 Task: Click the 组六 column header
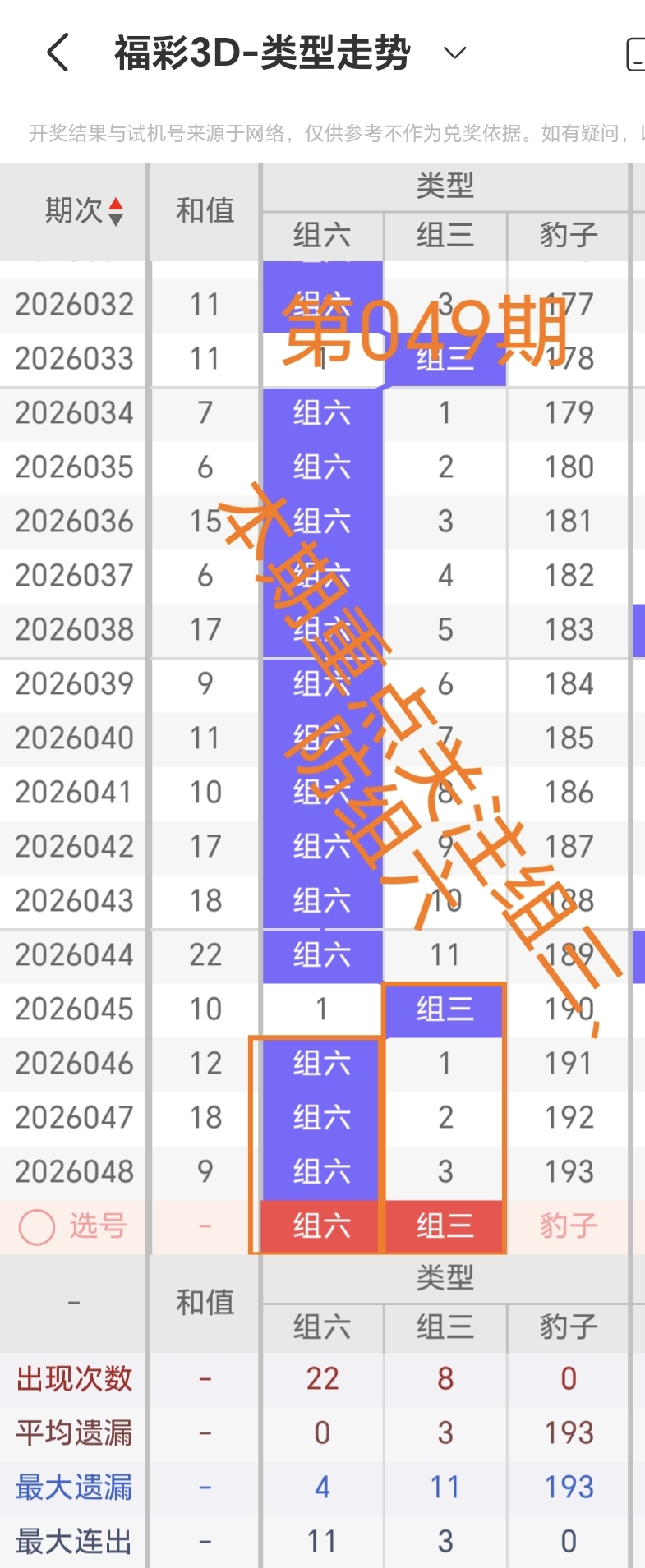click(x=321, y=236)
